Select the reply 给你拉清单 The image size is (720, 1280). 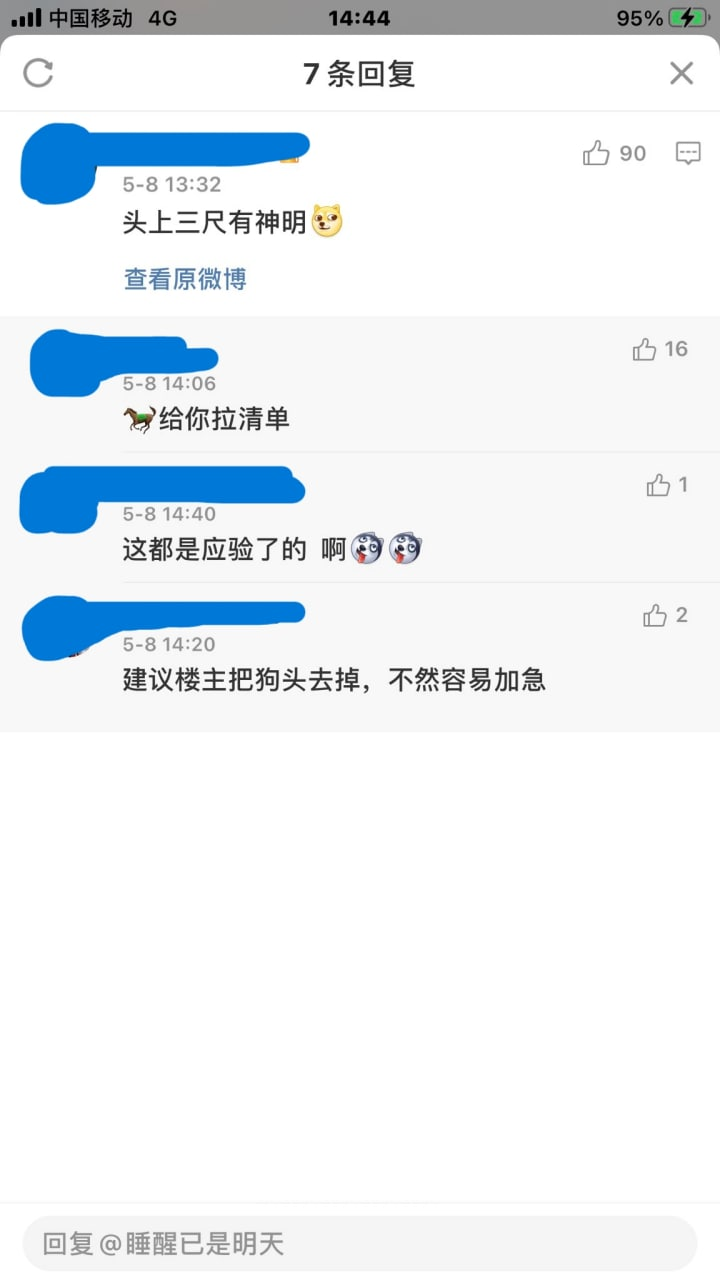(224, 419)
